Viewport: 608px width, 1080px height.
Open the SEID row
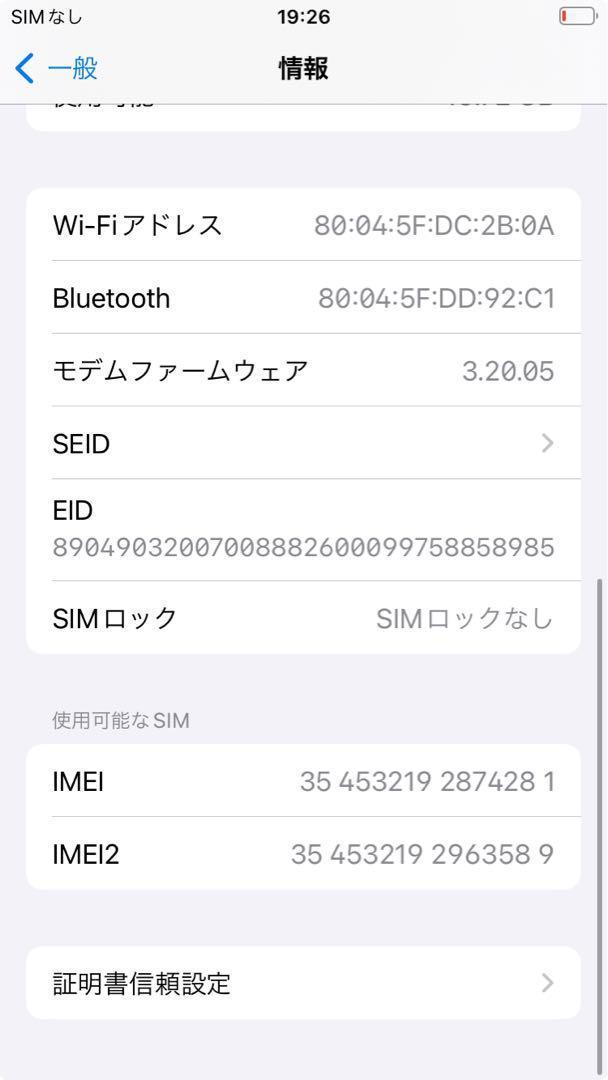tap(303, 443)
